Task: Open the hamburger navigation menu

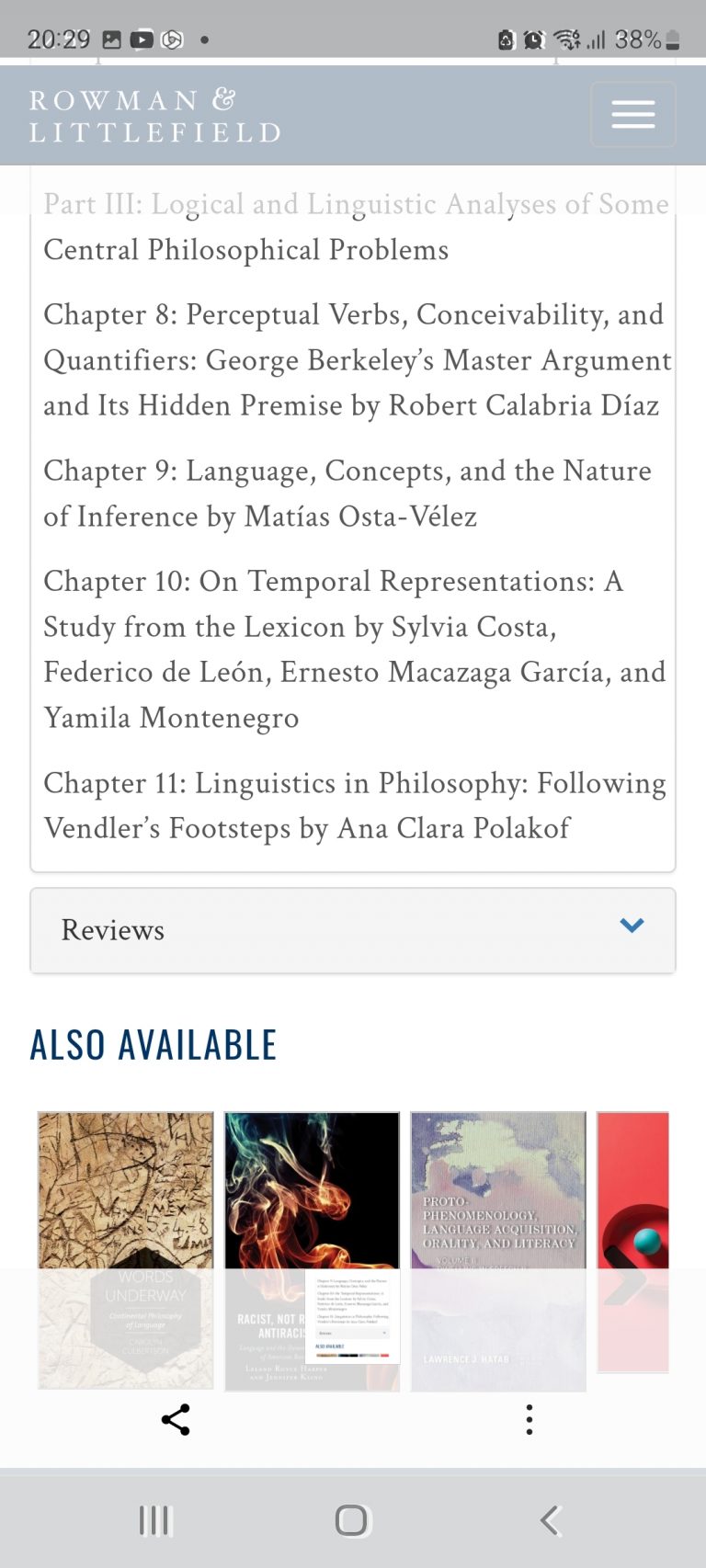Action: [632, 114]
